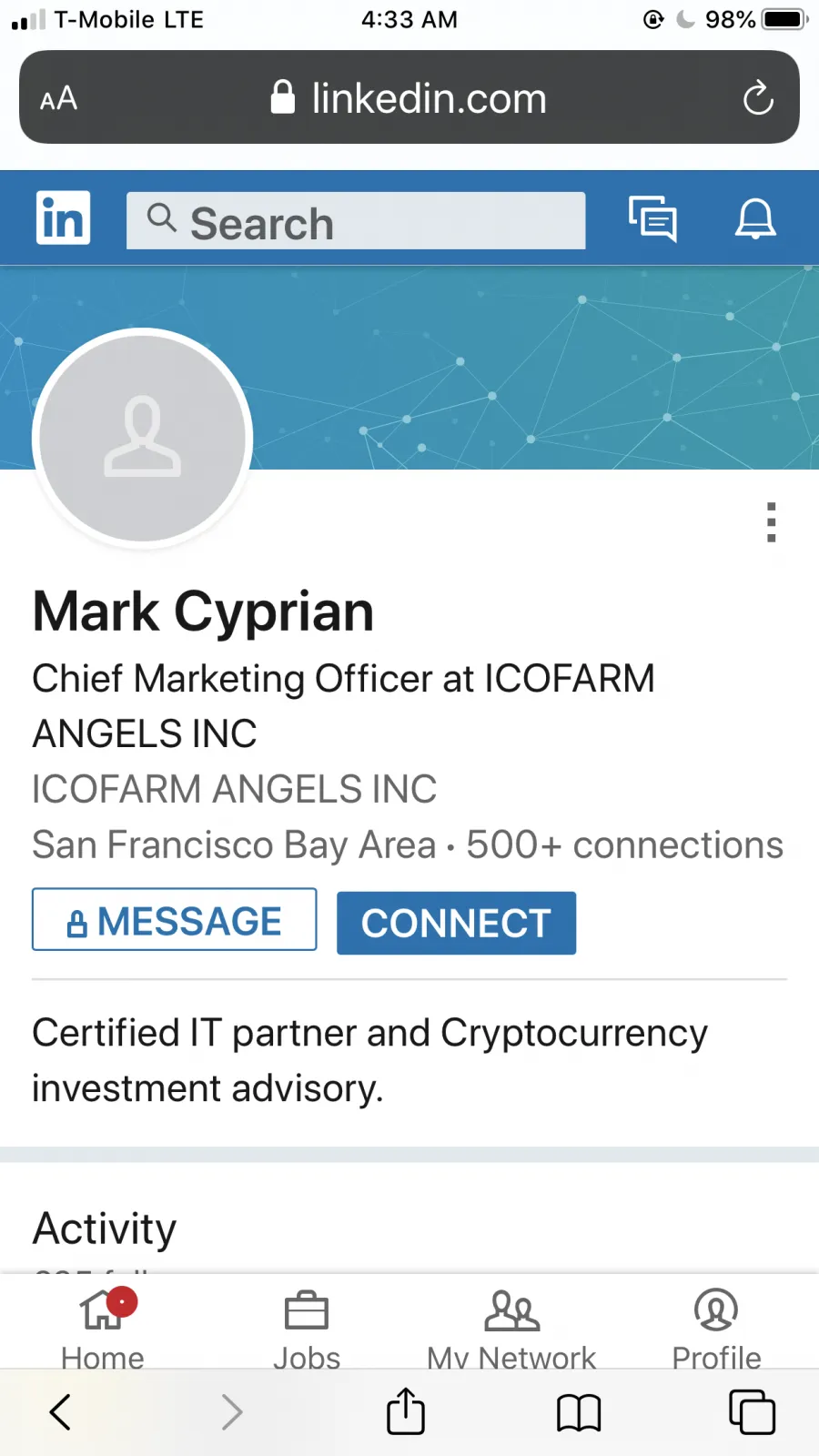Tap the MESSAGE button
Screen dimensions: 819x1456
[x=175, y=920]
